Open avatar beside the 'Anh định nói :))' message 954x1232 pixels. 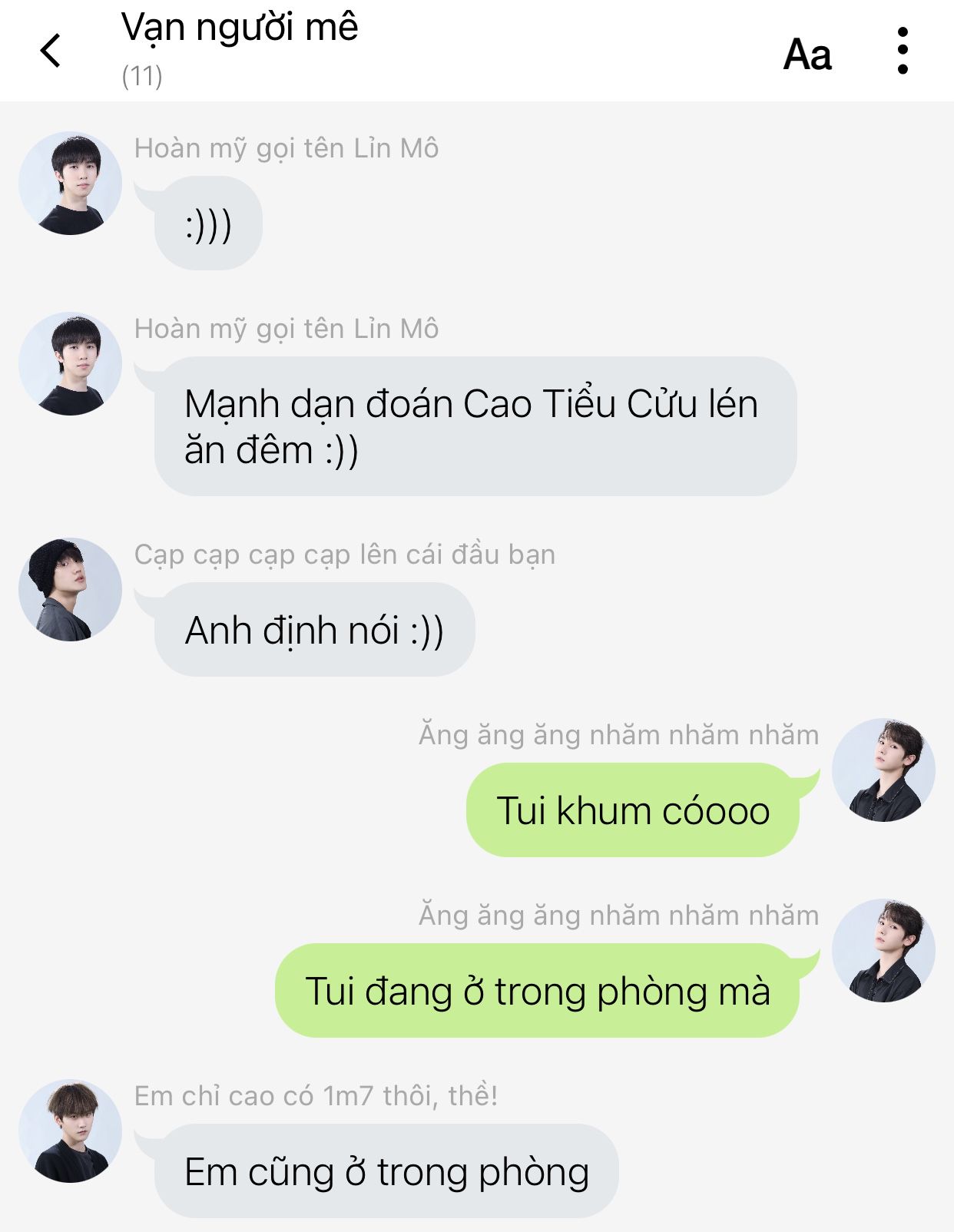pos(70,589)
